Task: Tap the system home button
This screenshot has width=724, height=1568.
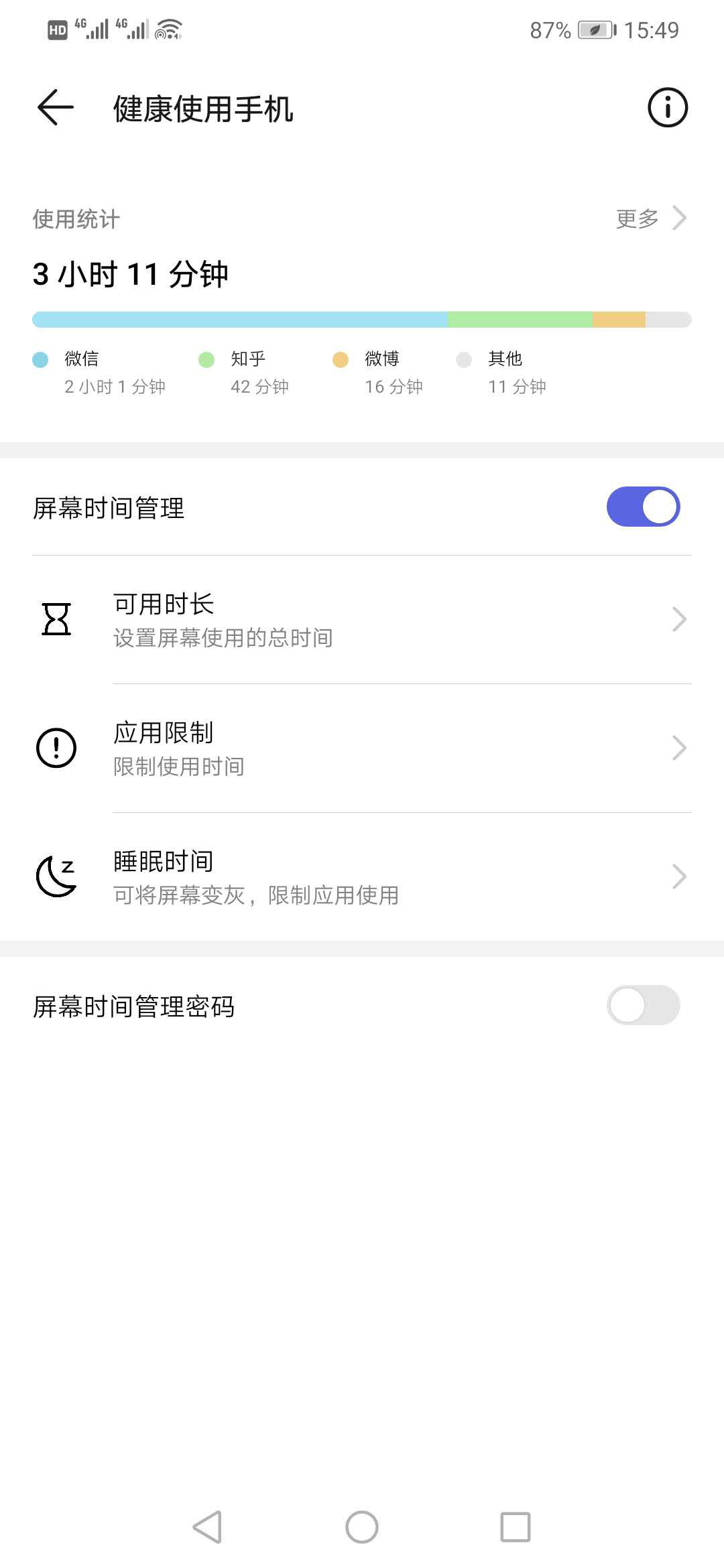Action: tap(362, 1527)
